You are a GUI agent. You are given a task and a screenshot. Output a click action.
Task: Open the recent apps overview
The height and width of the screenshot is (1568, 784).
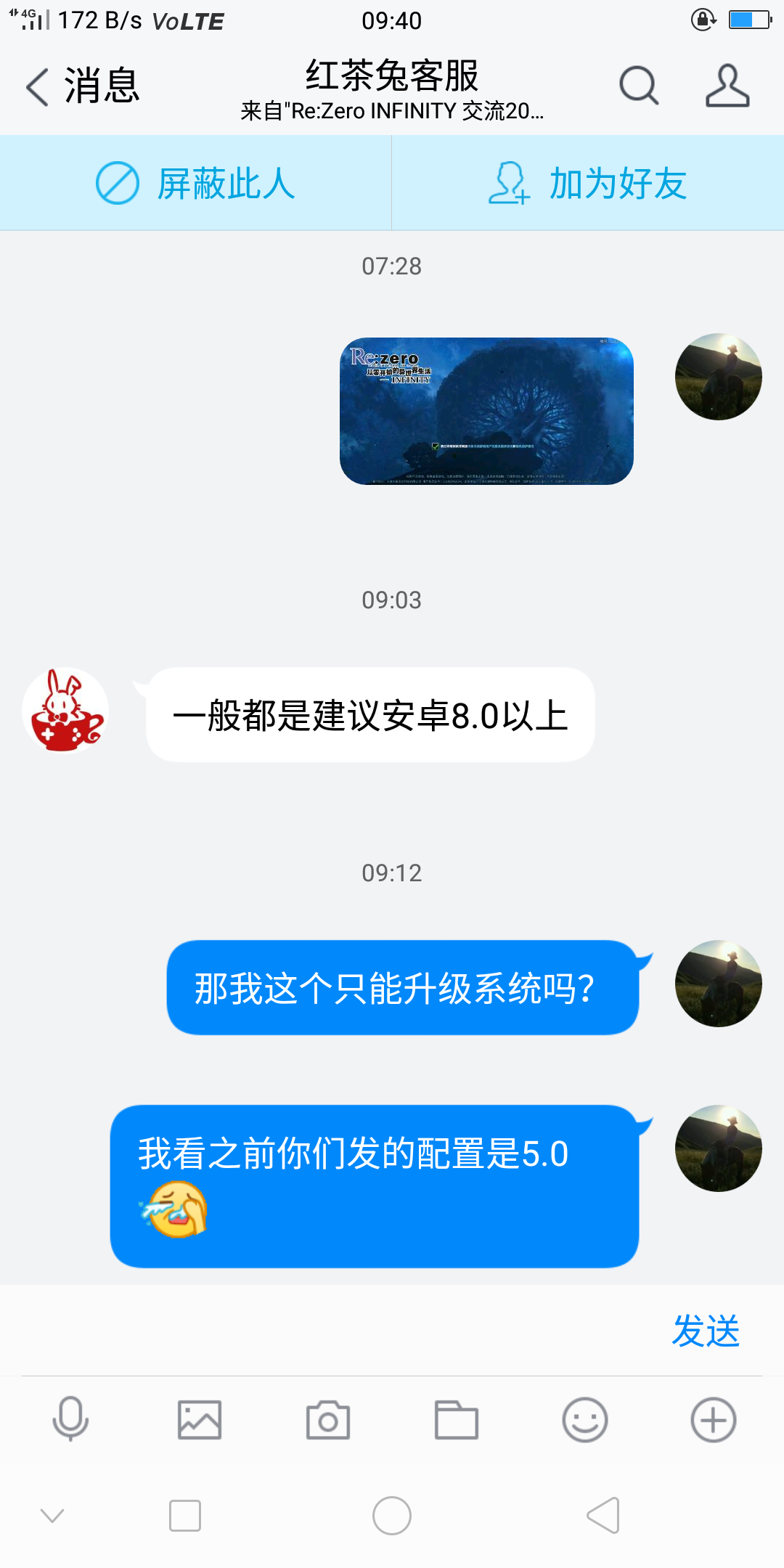[185, 1516]
